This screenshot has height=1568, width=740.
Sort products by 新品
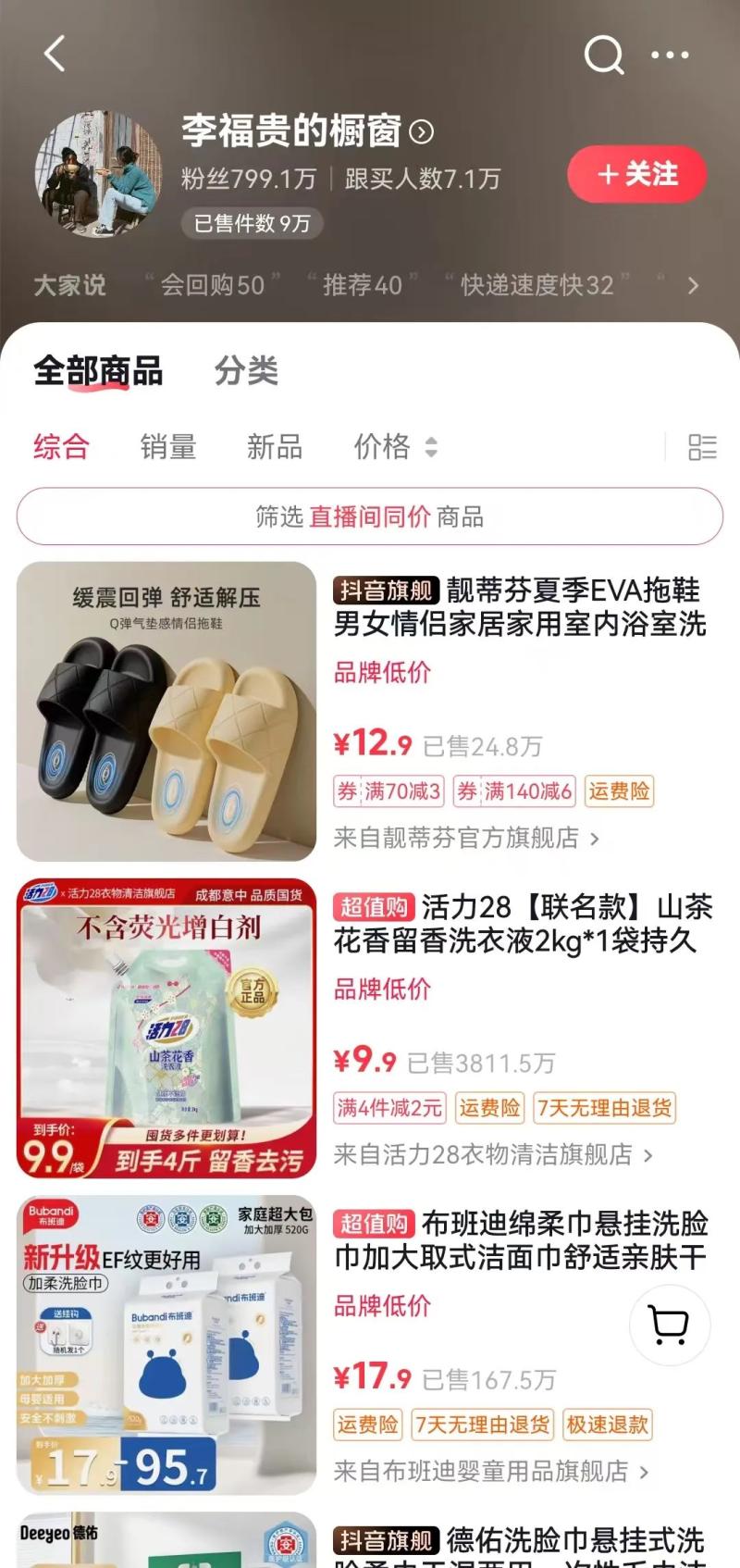[x=275, y=447]
